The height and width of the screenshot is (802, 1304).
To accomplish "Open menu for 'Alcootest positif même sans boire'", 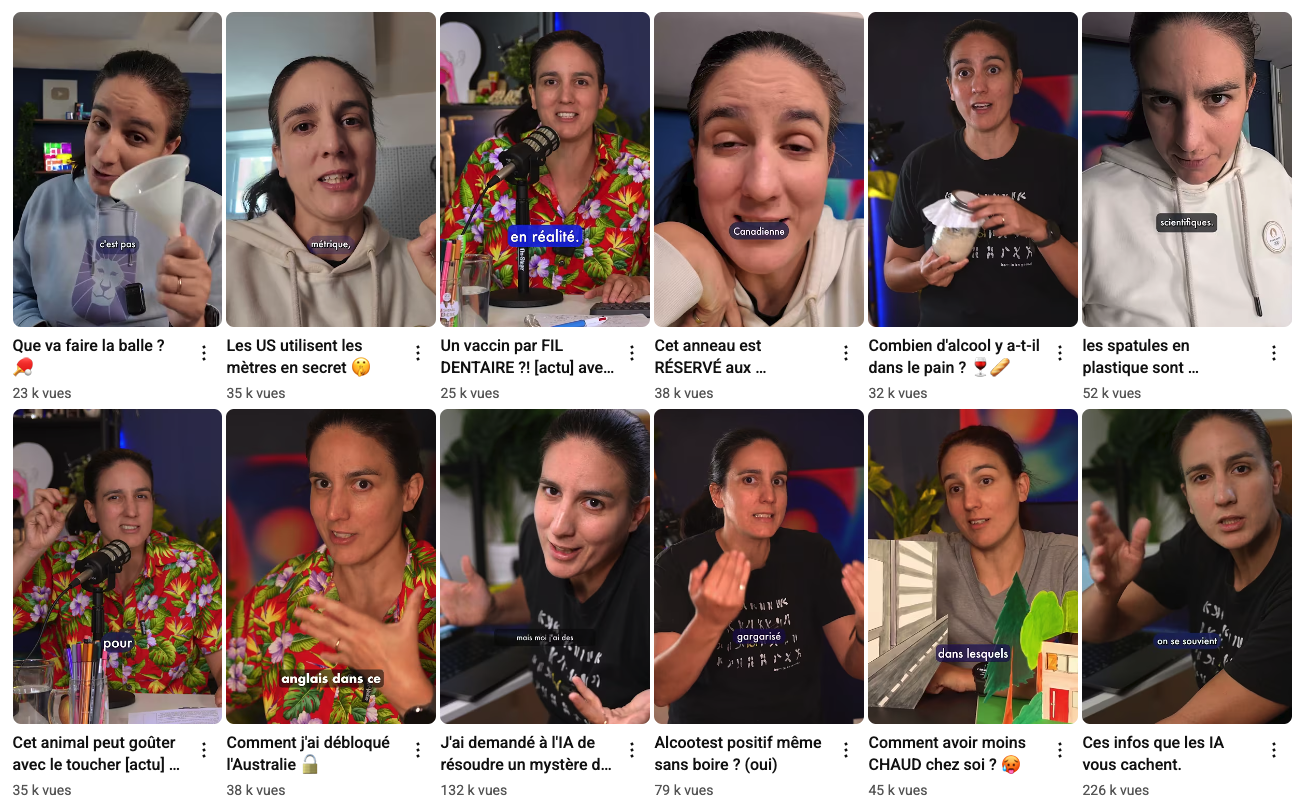I will point(846,750).
